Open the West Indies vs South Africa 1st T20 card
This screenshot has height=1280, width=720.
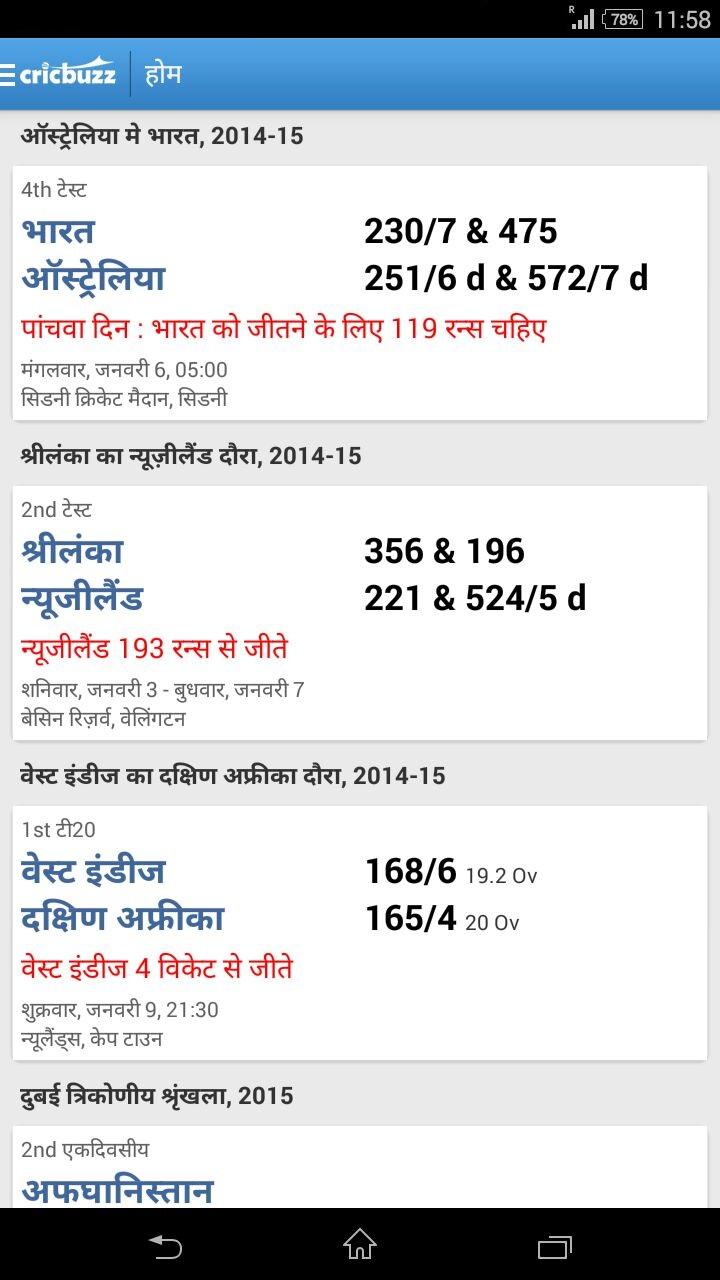point(360,933)
